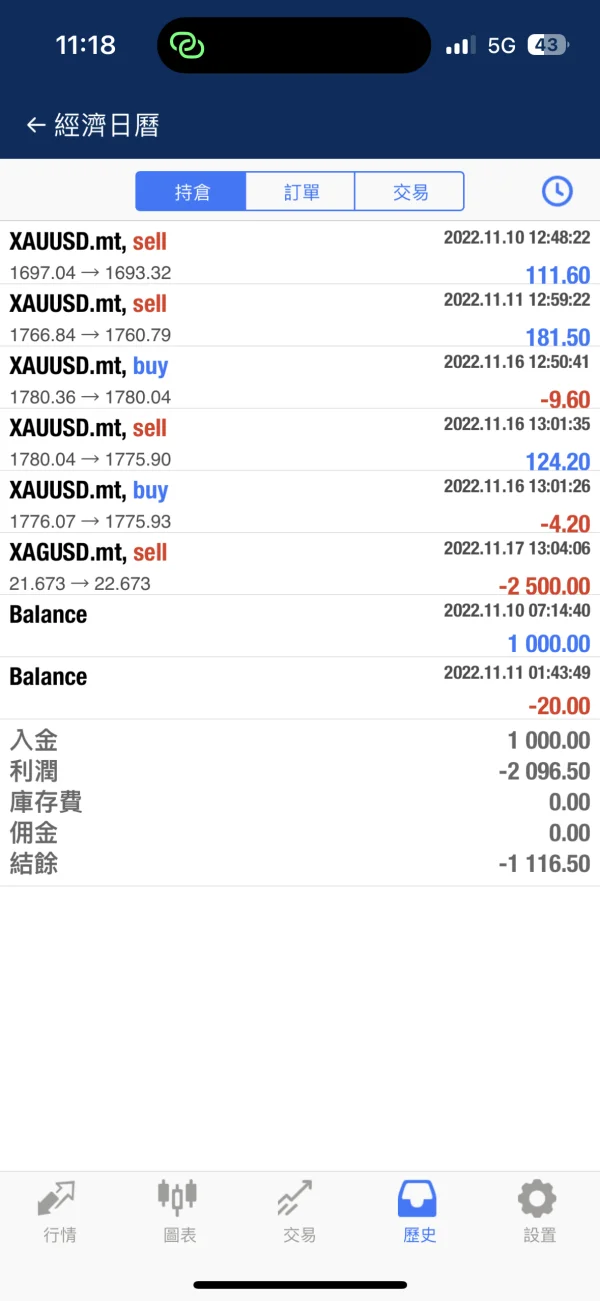Switch to the 圖表 chart tab
The height and width of the screenshot is (1301, 600).
point(180,1212)
